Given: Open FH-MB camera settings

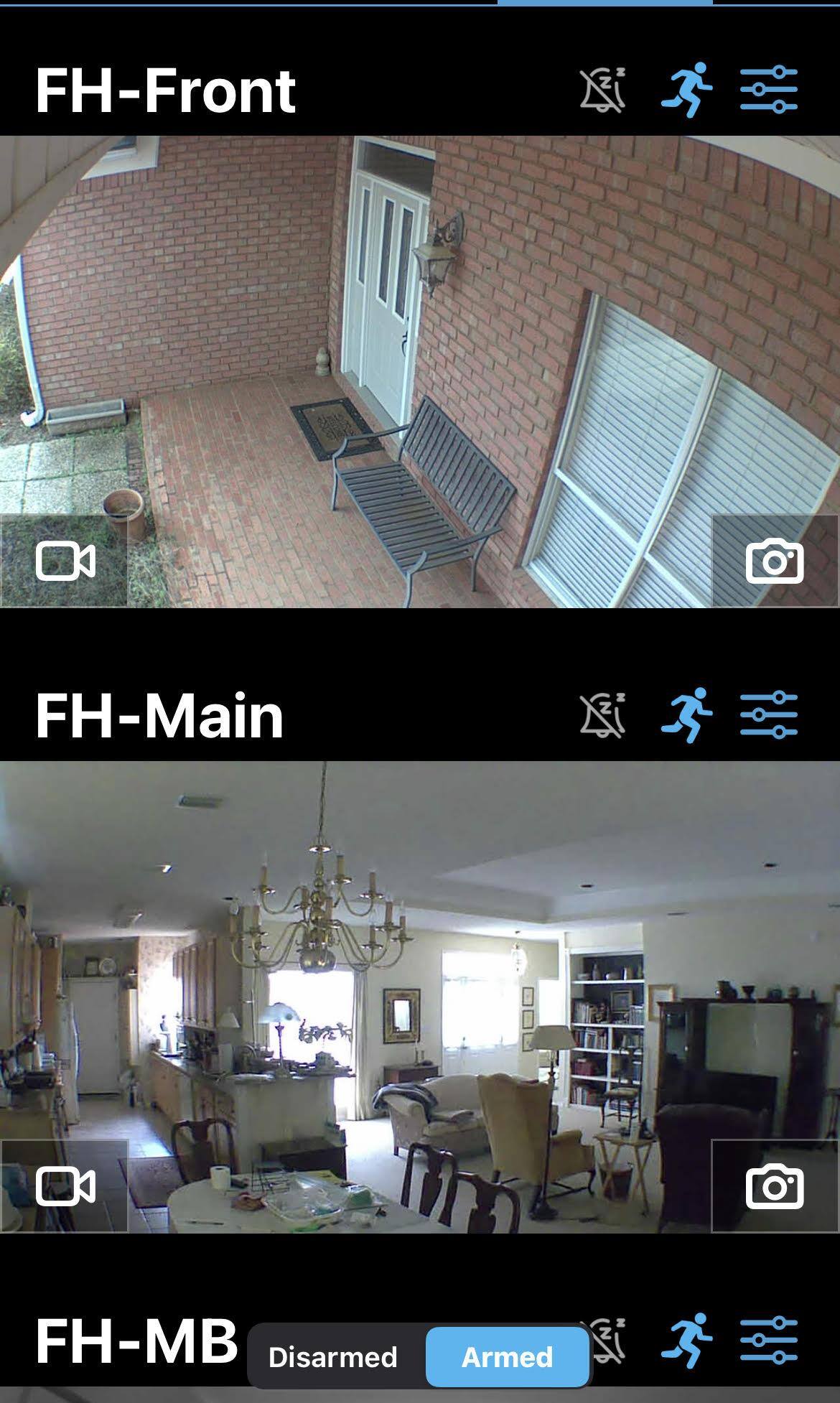Looking at the screenshot, I should (x=769, y=1340).
